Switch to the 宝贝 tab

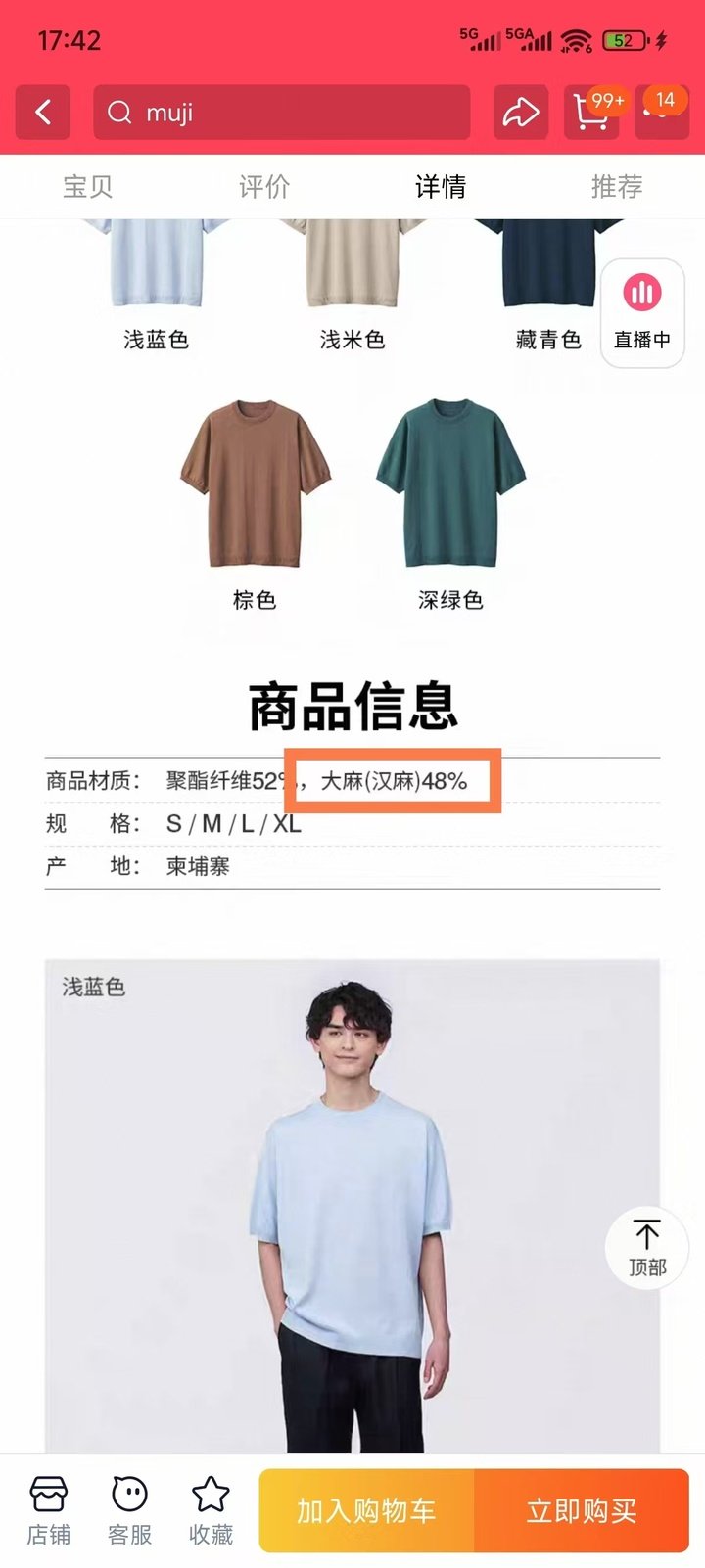point(88,186)
